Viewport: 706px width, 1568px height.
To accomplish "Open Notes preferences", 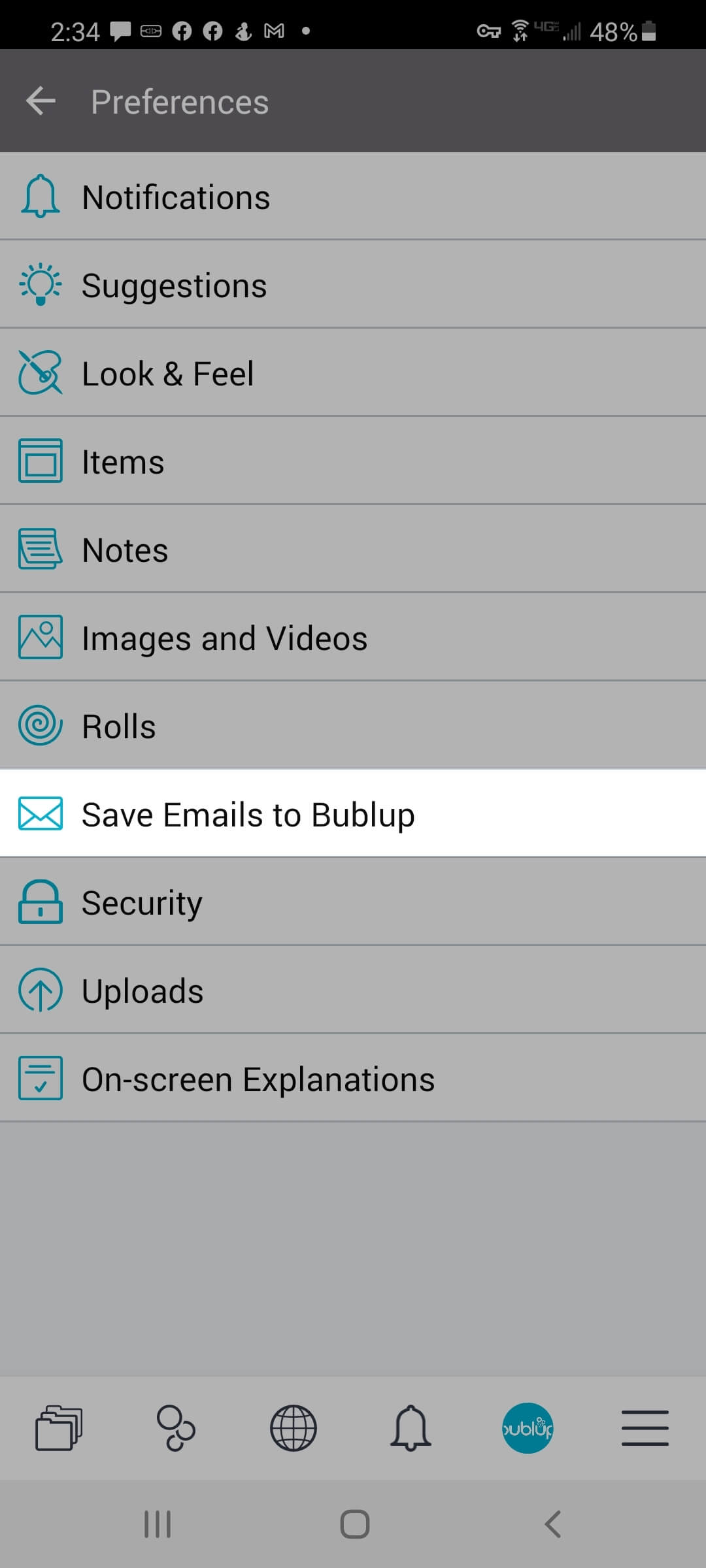I will pyautogui.click(x=353, y=549).
